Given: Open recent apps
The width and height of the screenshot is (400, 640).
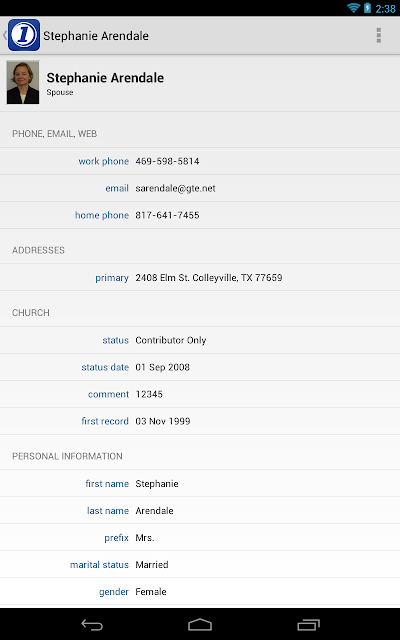Looking at the screenshot, I should click(x=308, y=624).
